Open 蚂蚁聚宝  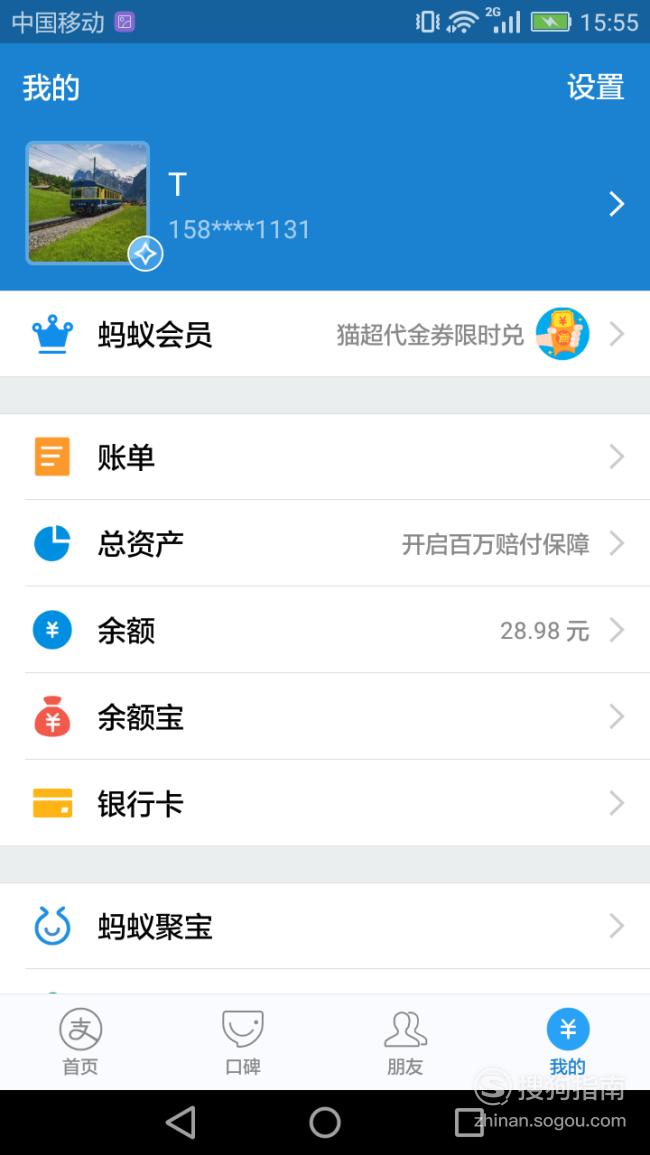(x=325, y=926)
